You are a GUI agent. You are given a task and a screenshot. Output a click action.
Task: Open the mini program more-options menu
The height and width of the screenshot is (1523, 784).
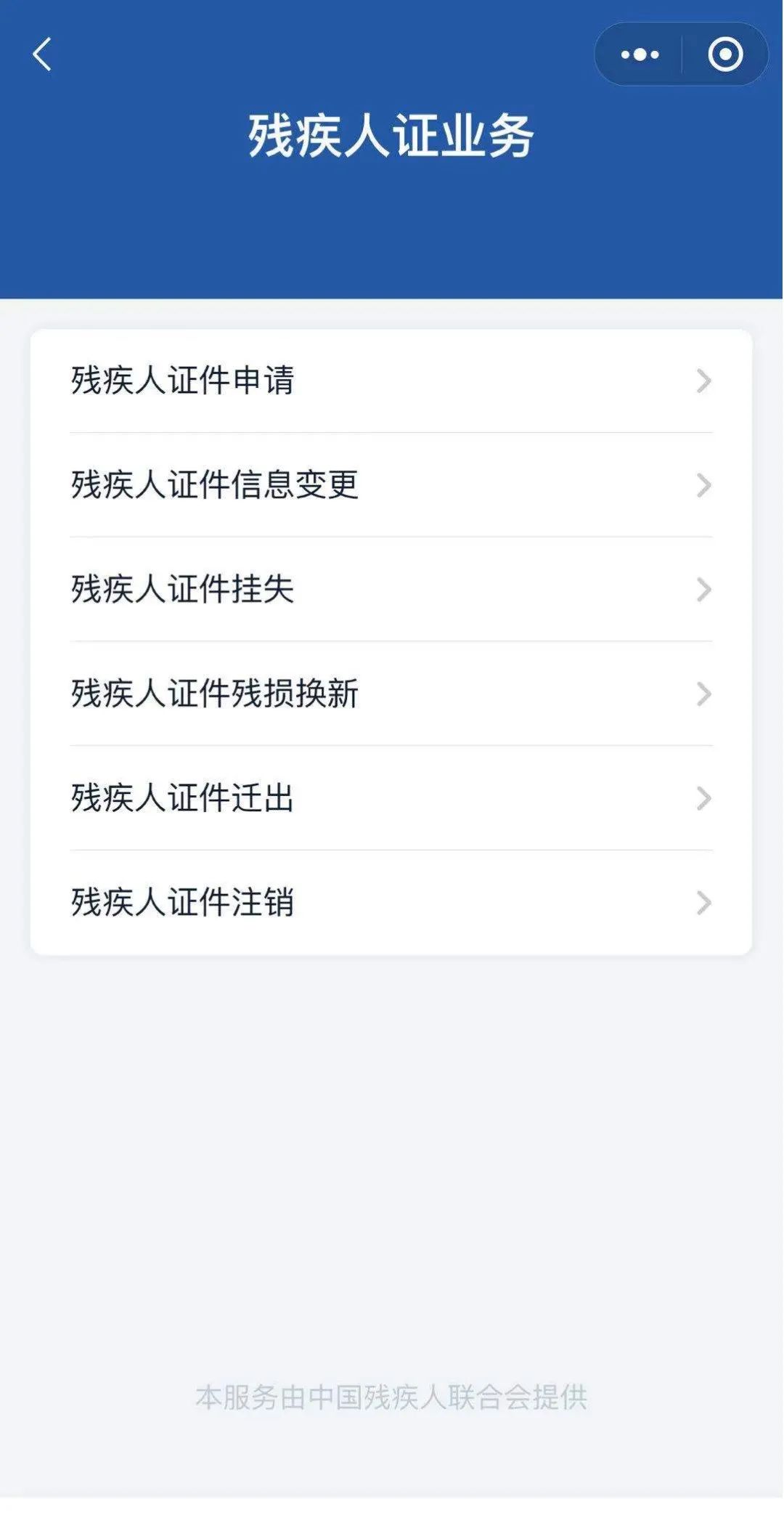tap(640, 54)
